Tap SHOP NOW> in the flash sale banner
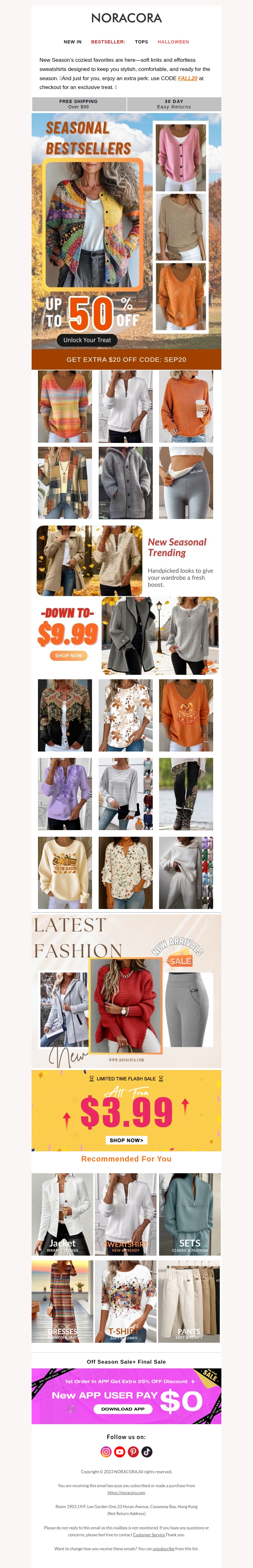Viewport: 253px width, 1568px height. pyautogui.click(x=126, y=1140)
